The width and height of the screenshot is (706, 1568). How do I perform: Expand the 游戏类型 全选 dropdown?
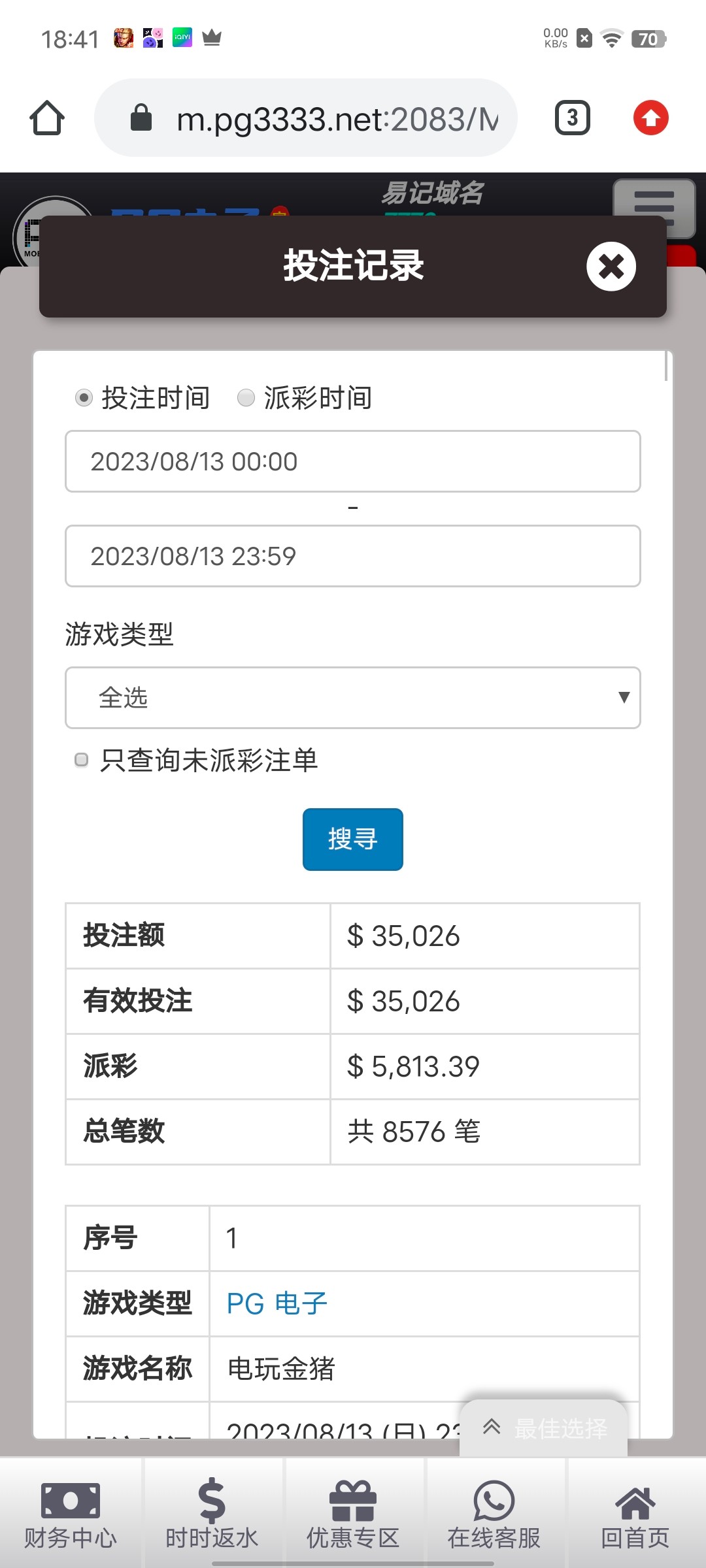pos(352,698)
